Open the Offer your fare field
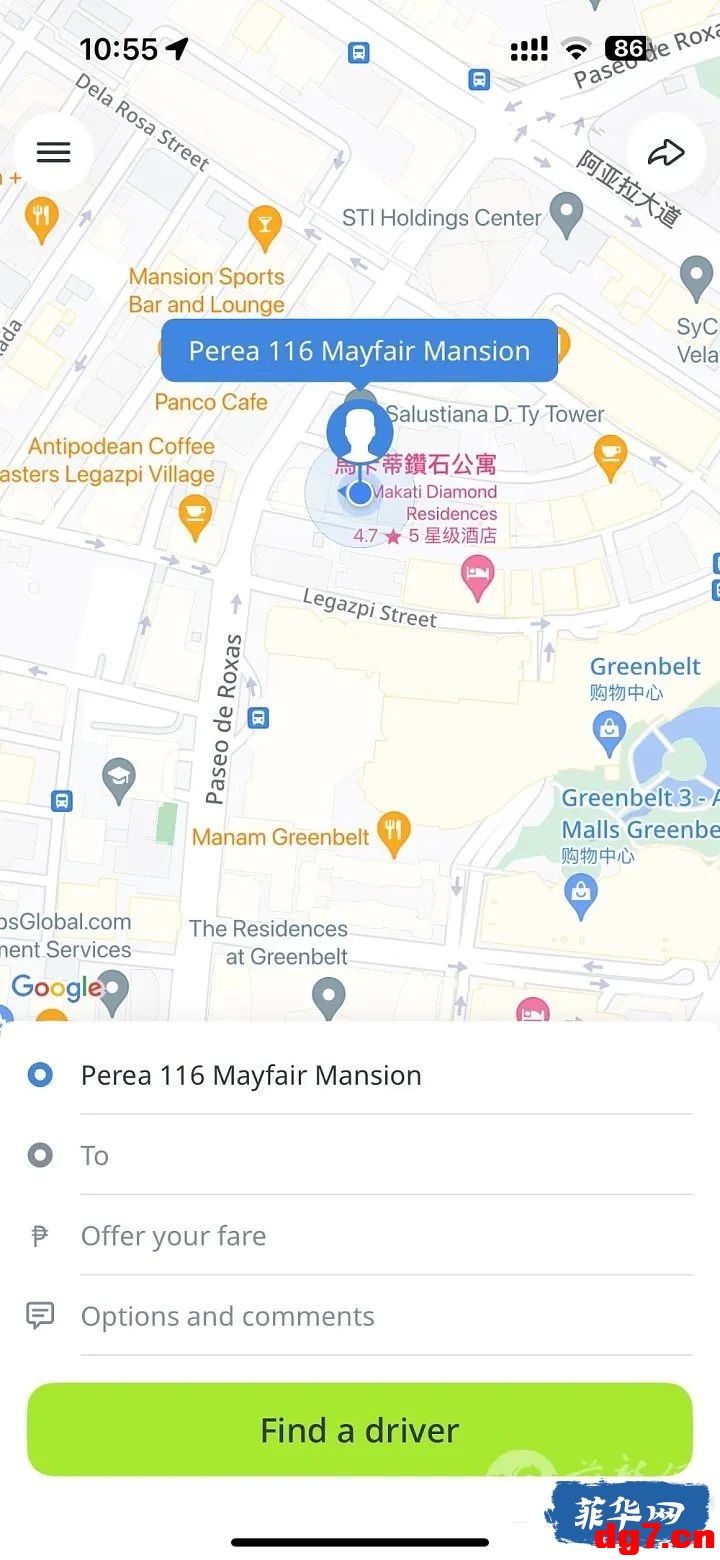 point(360,1236)
